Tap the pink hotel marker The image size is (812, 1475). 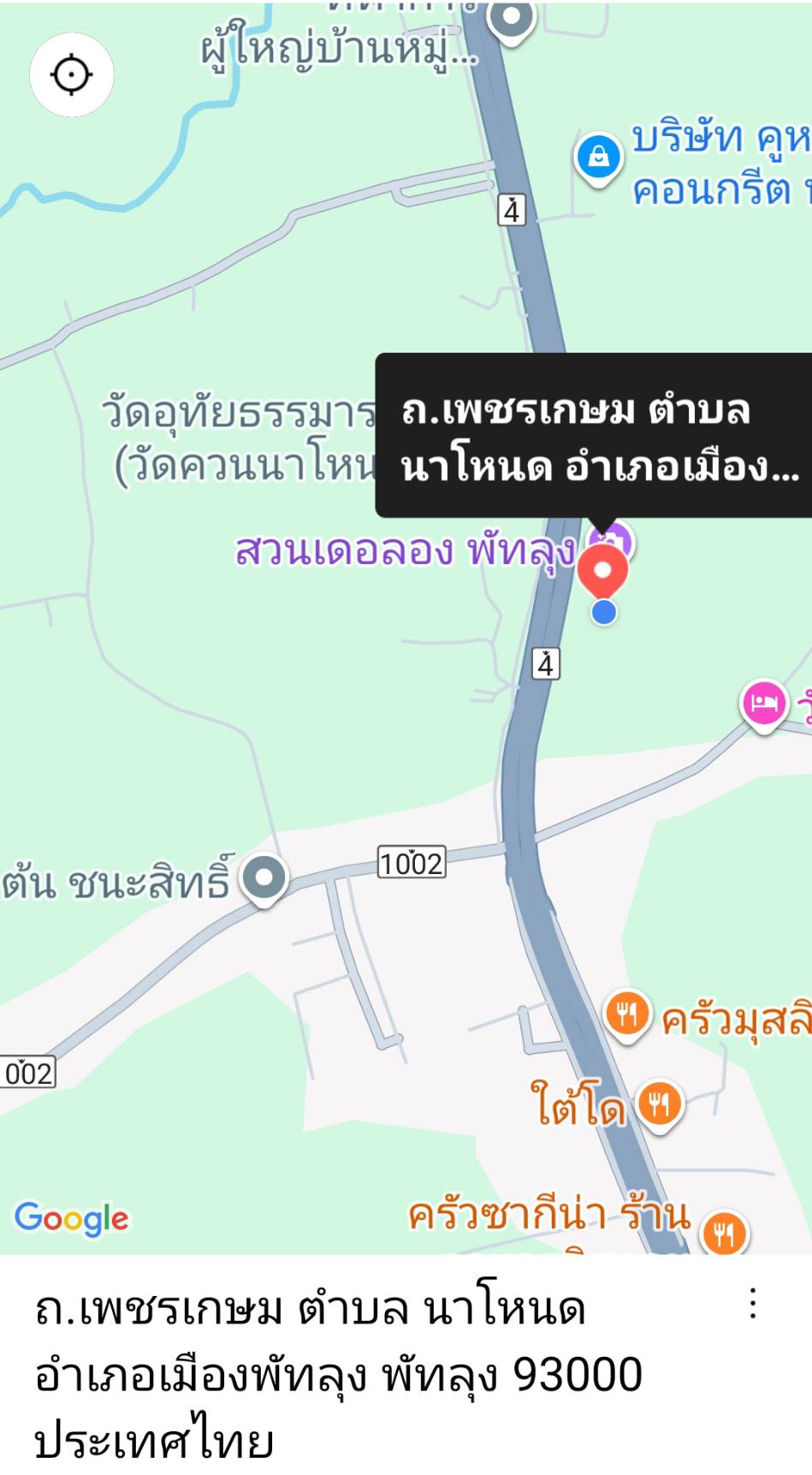point(763,704)
